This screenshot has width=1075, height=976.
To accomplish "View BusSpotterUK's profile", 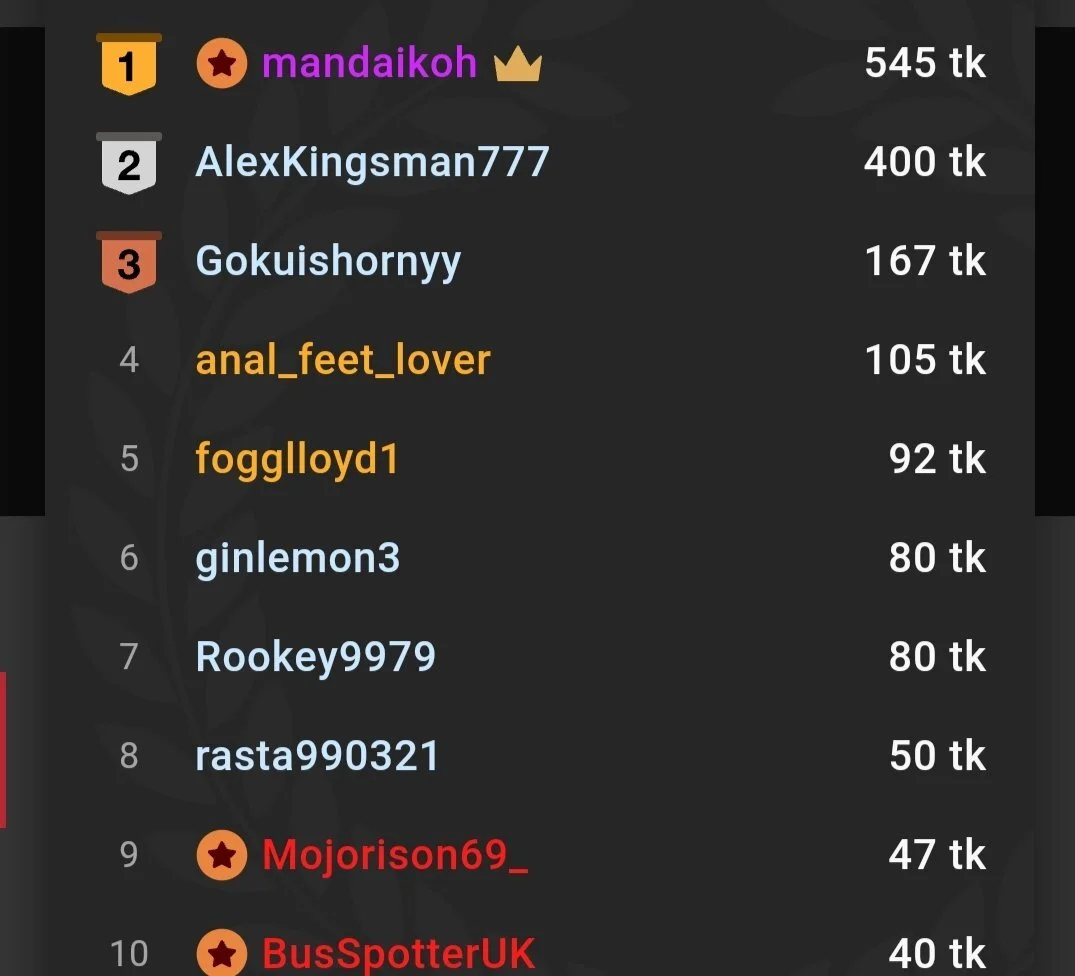I will pyautogui.click(x=398, y=953).
